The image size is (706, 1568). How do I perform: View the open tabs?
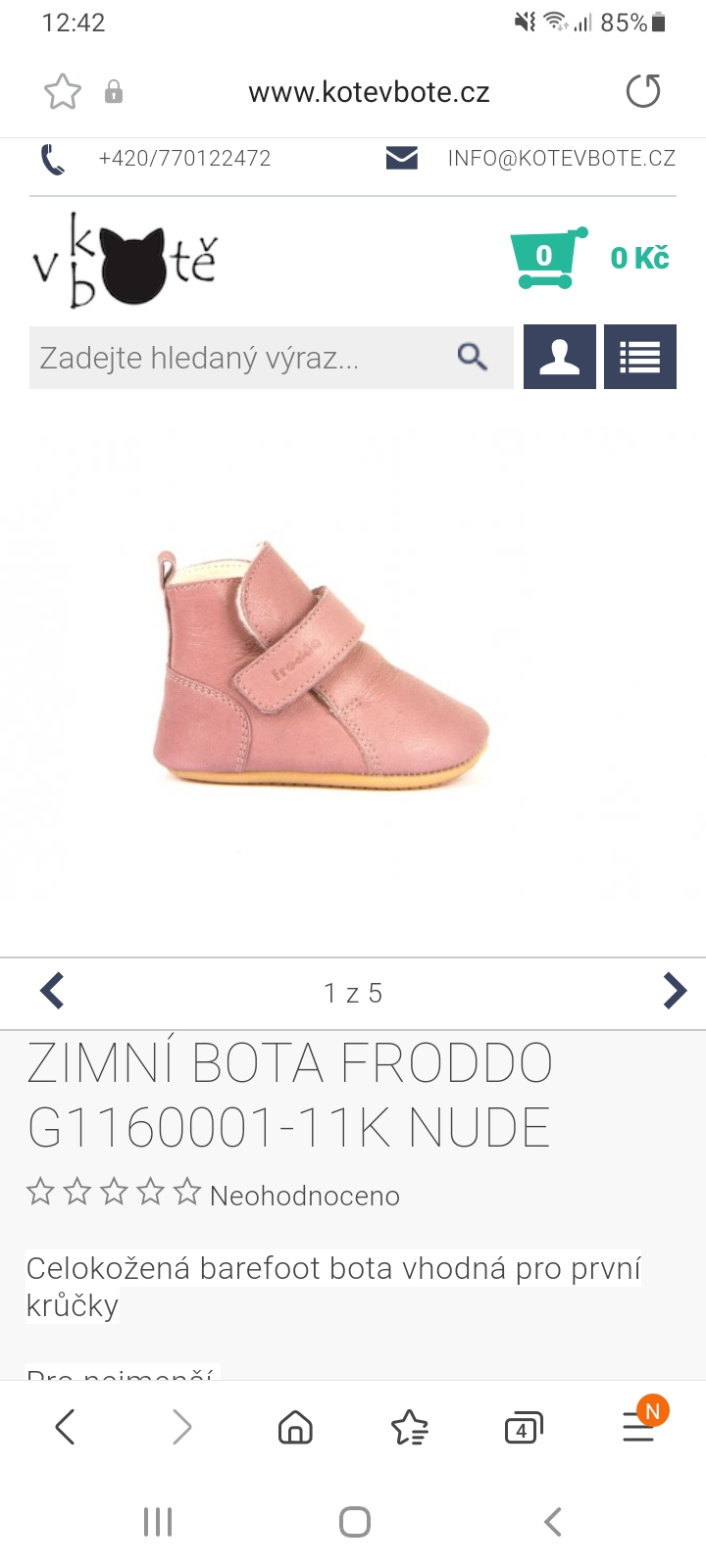coord(524,1428)
